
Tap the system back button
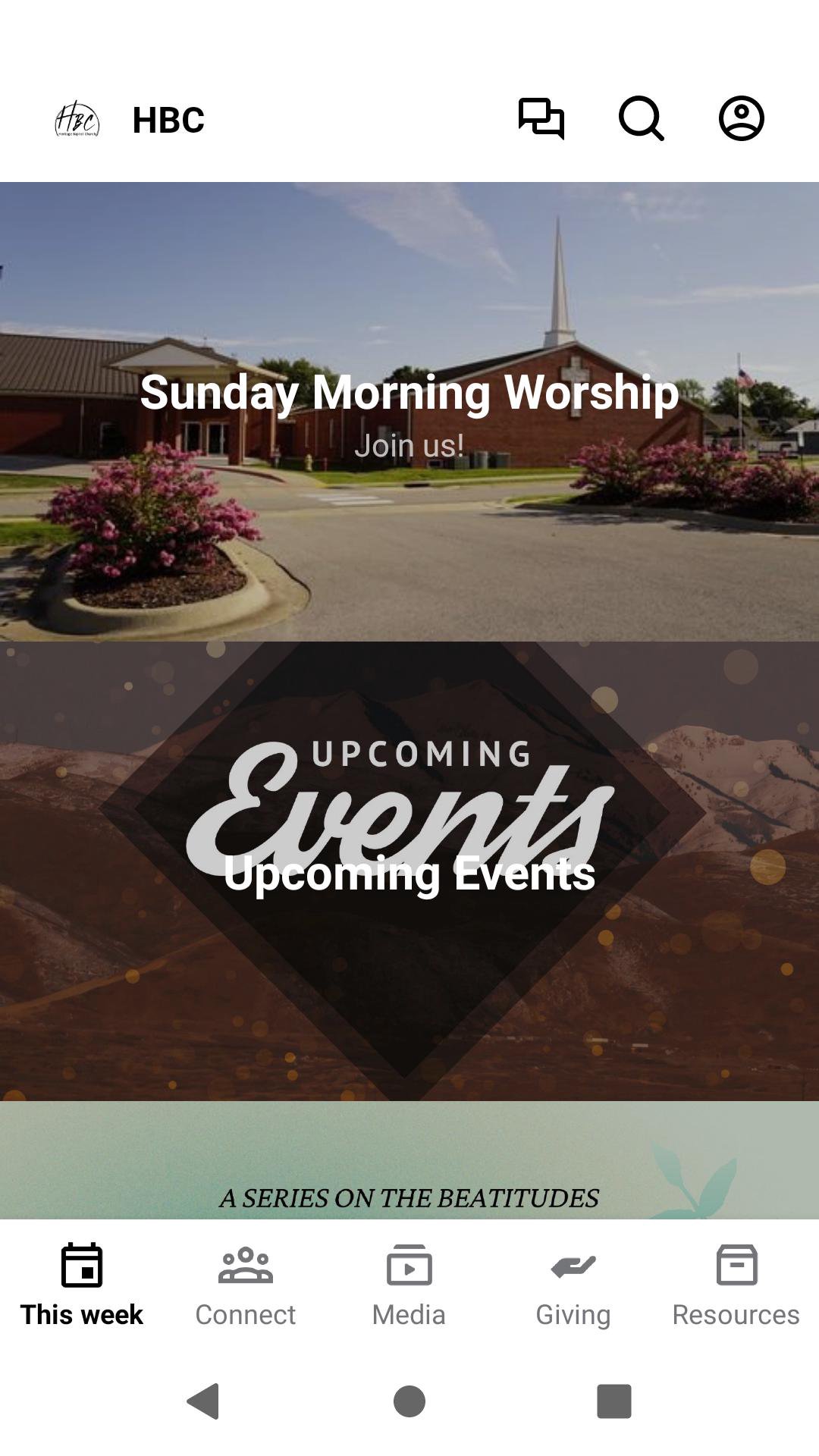tap(203, 1401)
